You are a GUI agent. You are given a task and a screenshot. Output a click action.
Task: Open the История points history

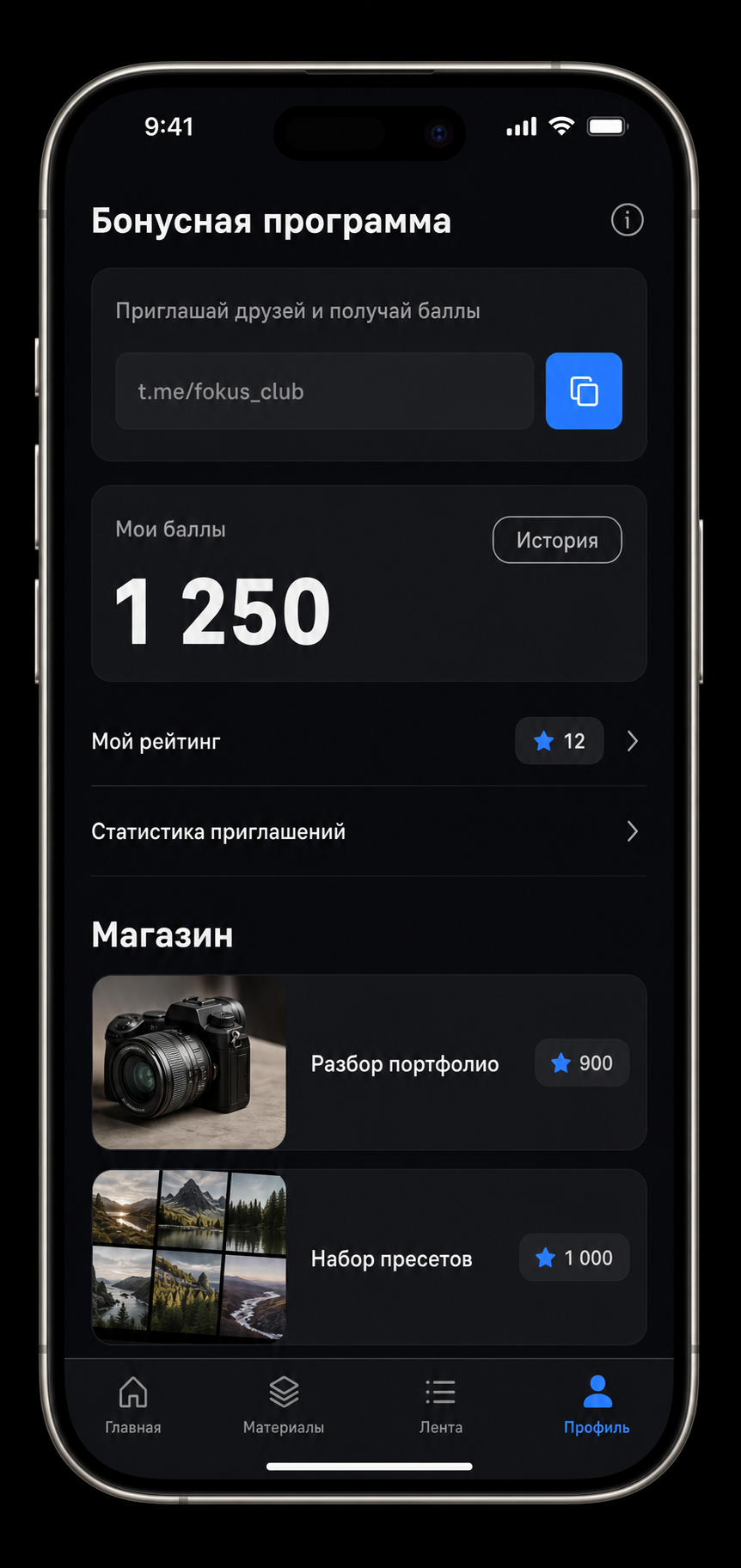pos(557,540)
